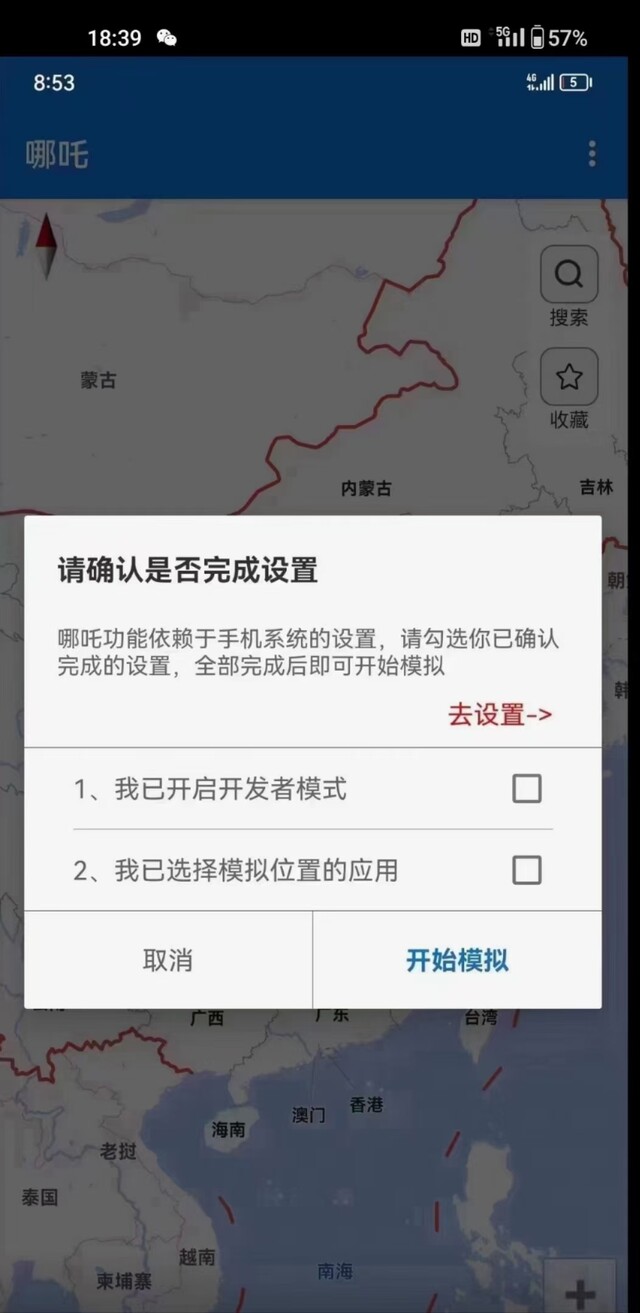Image resolution: width=640 pixels, height=1313 pixels.
Task: Tap 取消 to dismiss the dialog
Action: (168, 960)
